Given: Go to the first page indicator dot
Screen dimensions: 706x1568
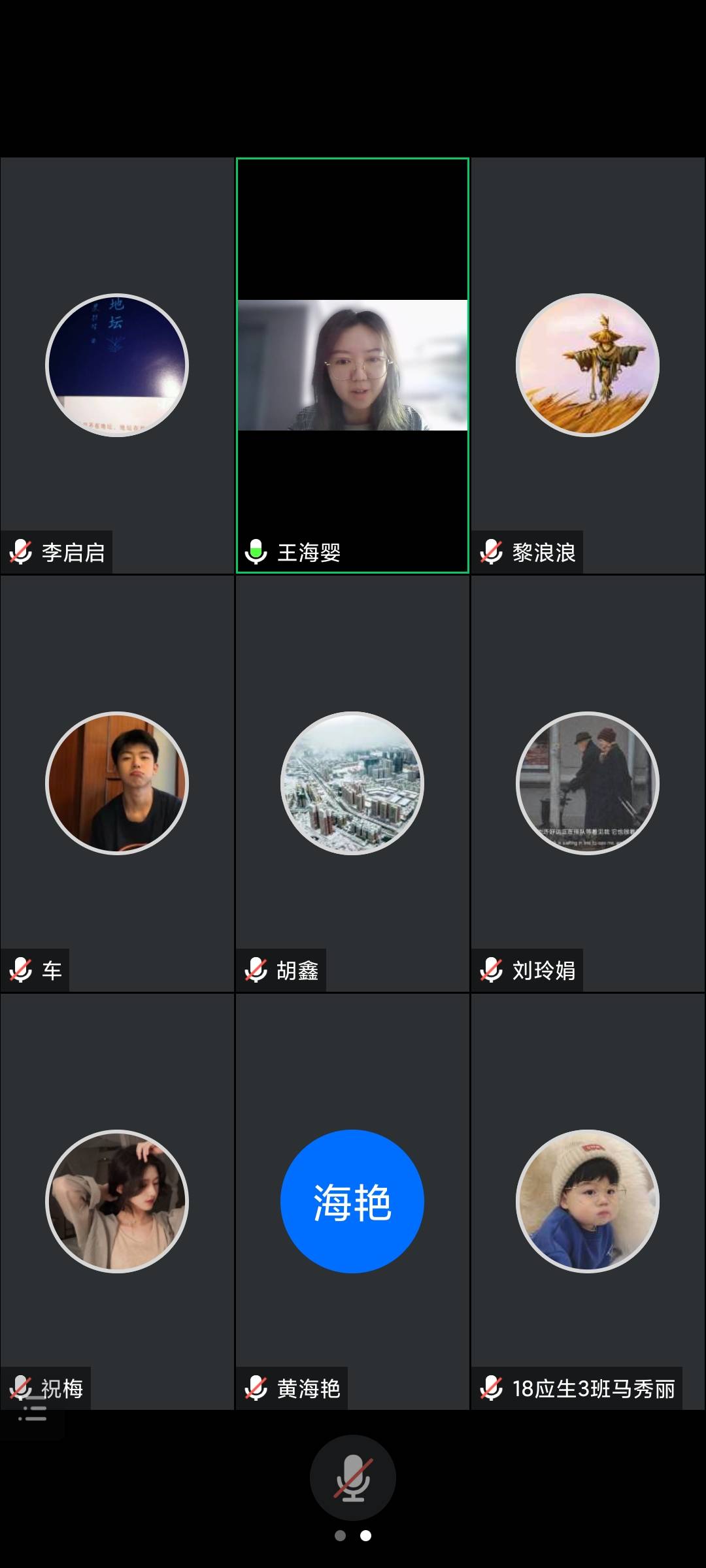Looking at the screenshot, I should coord(340,1536).
